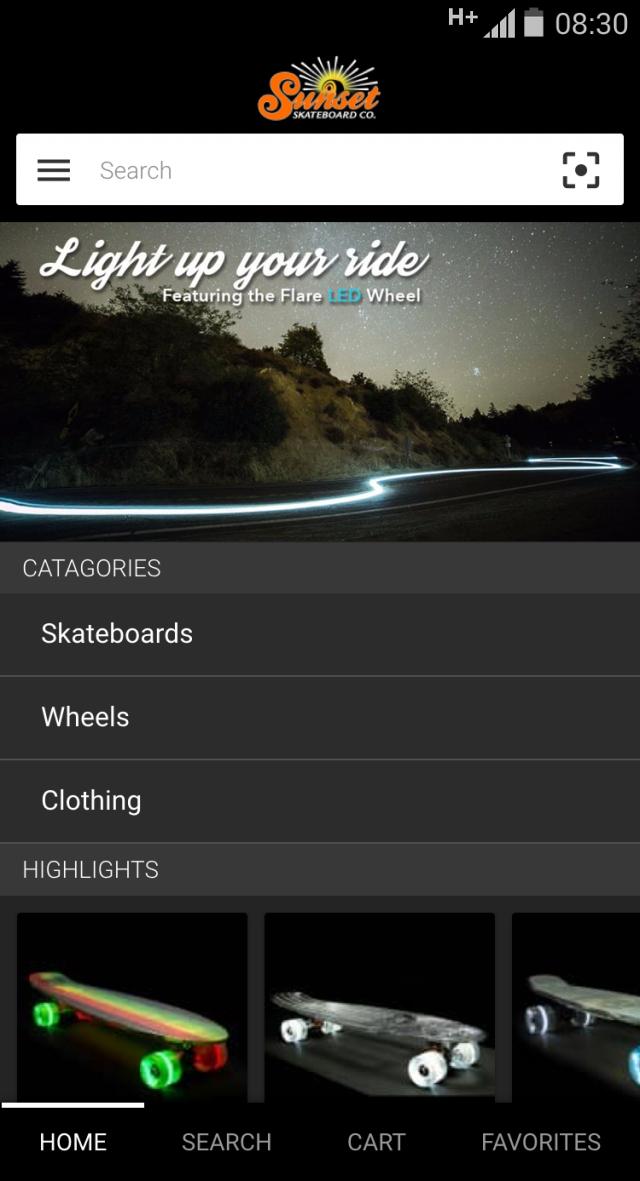Viewport: 640px width, 1181px height.
Task: Browse the Clothing category
Action: [320, 801]
